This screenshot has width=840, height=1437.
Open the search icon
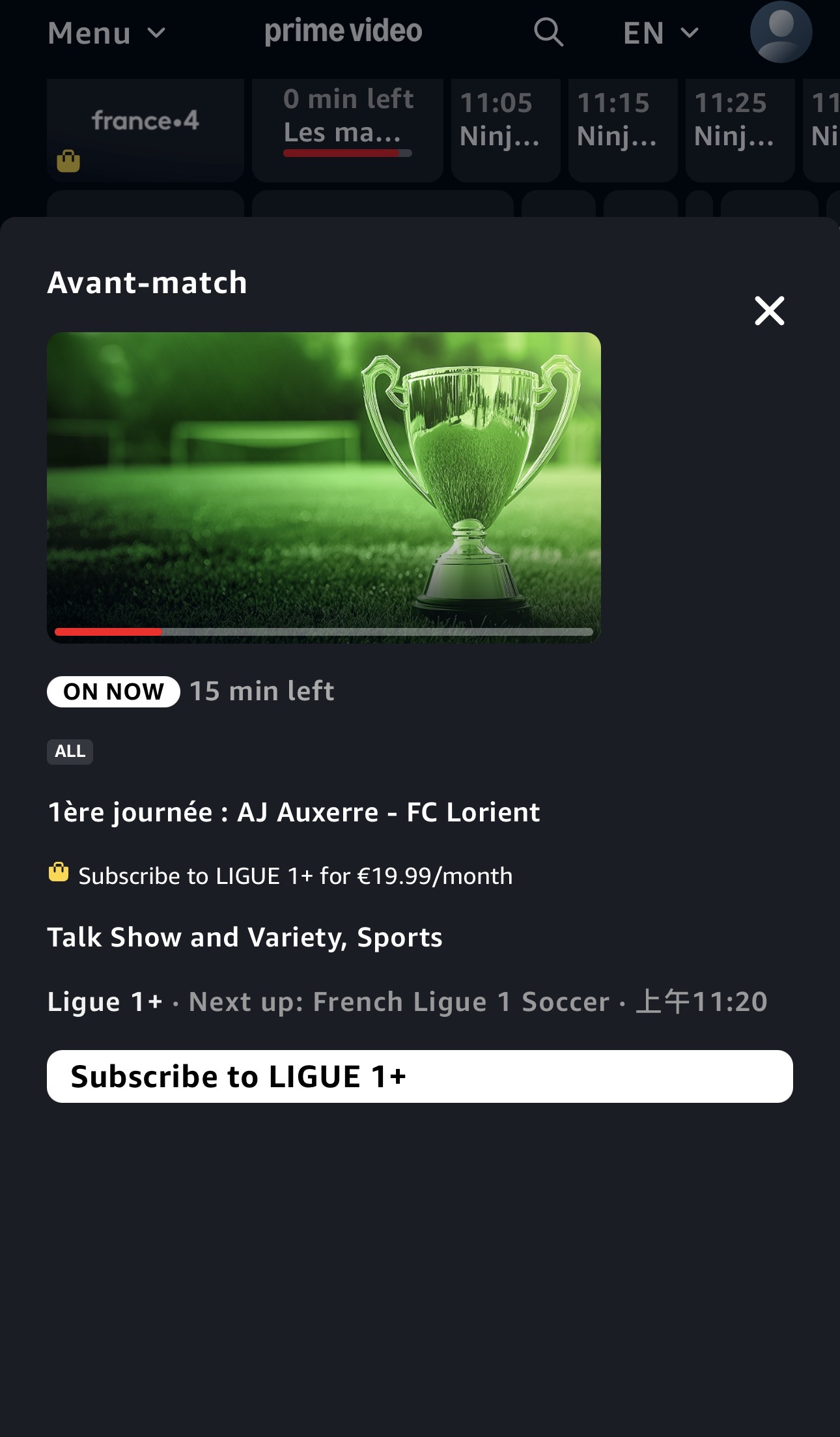pos(548,32)
